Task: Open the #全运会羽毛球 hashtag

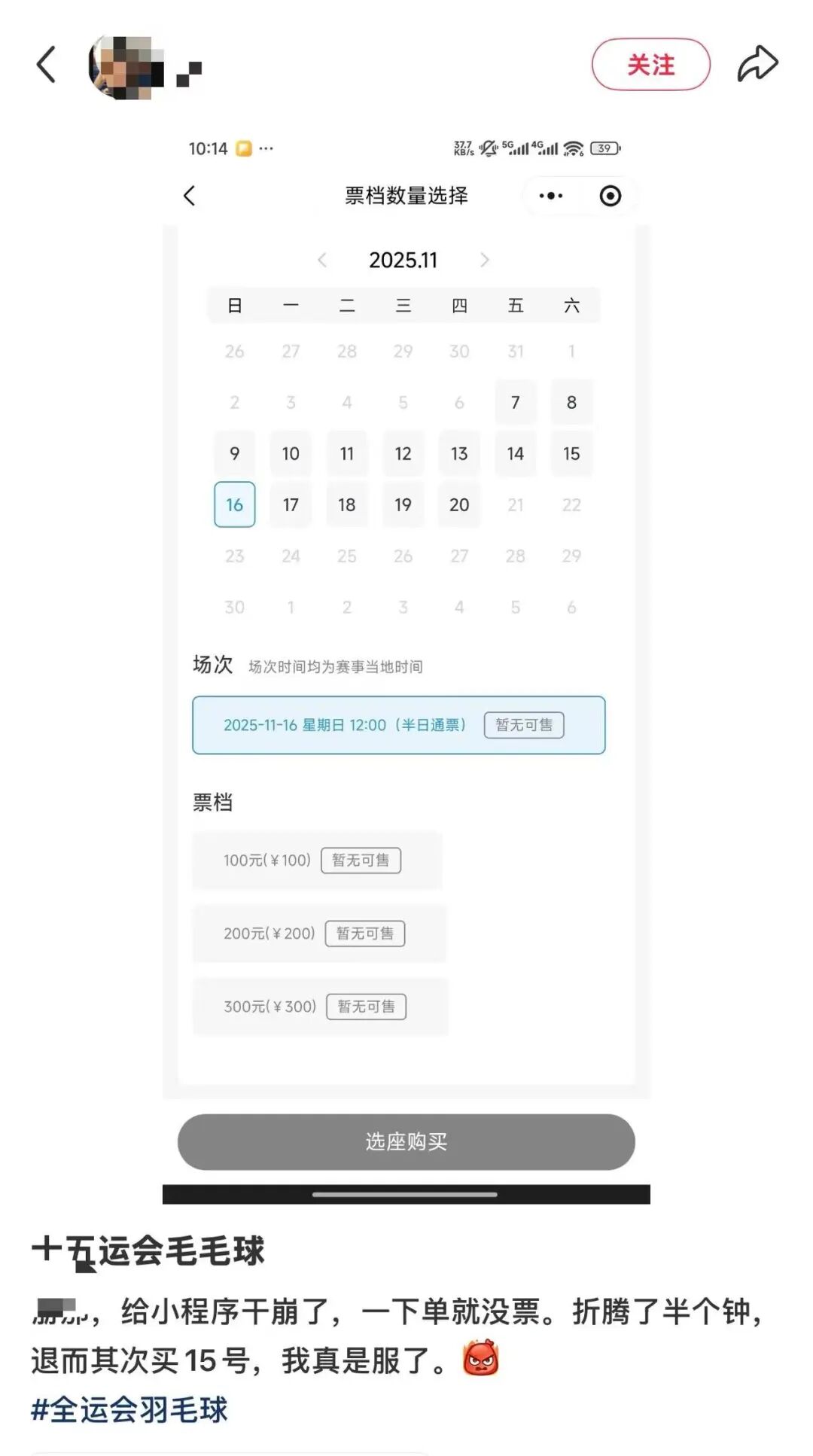Action: pyautogui.click(x=129, y=1409)
